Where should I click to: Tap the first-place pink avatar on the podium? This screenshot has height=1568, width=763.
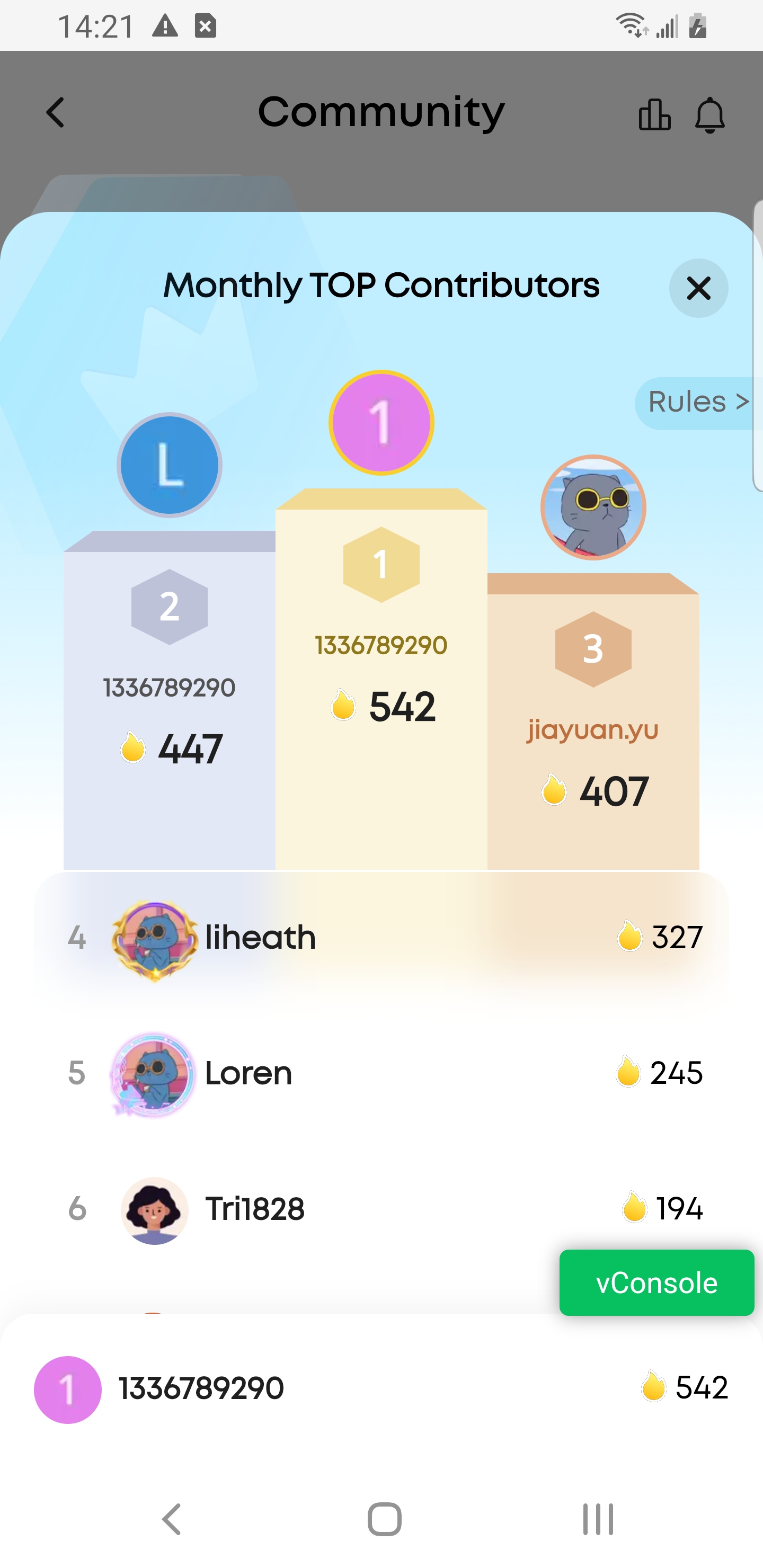381,422
